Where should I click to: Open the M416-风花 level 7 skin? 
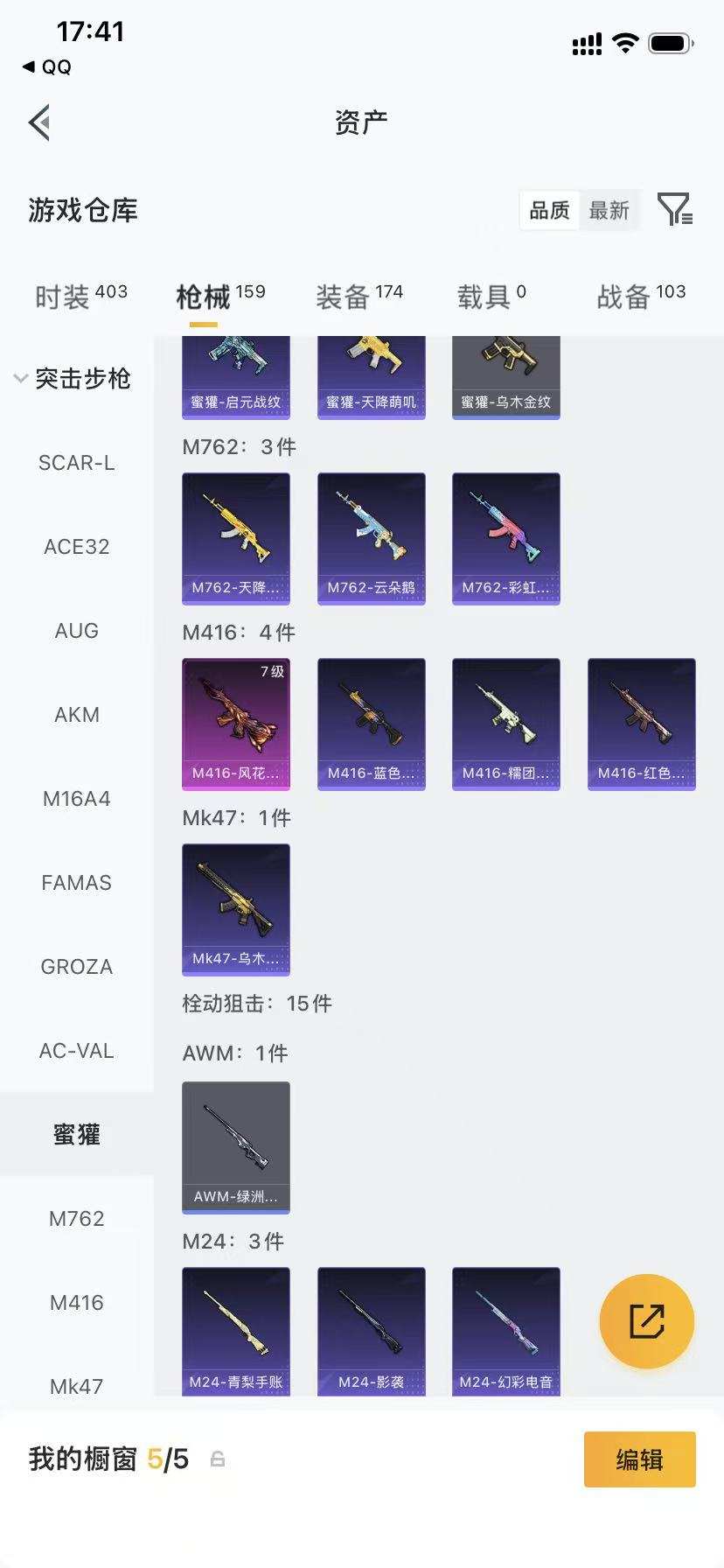pos(236,724)
